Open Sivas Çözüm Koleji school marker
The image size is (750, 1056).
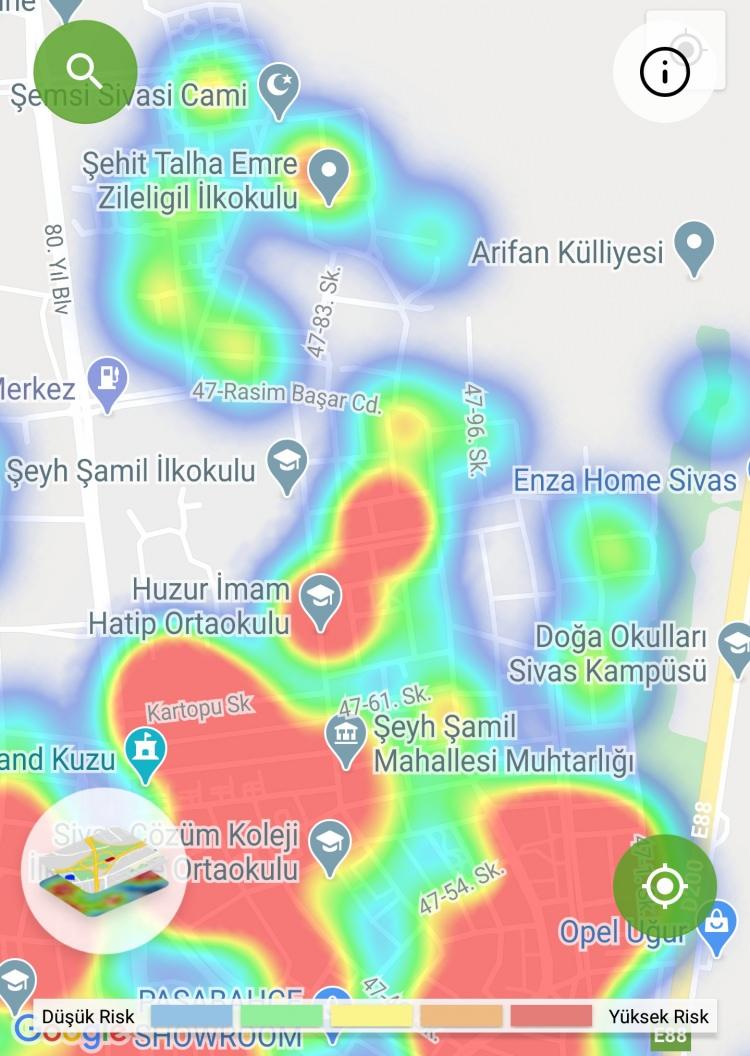[x=328, y=843]
